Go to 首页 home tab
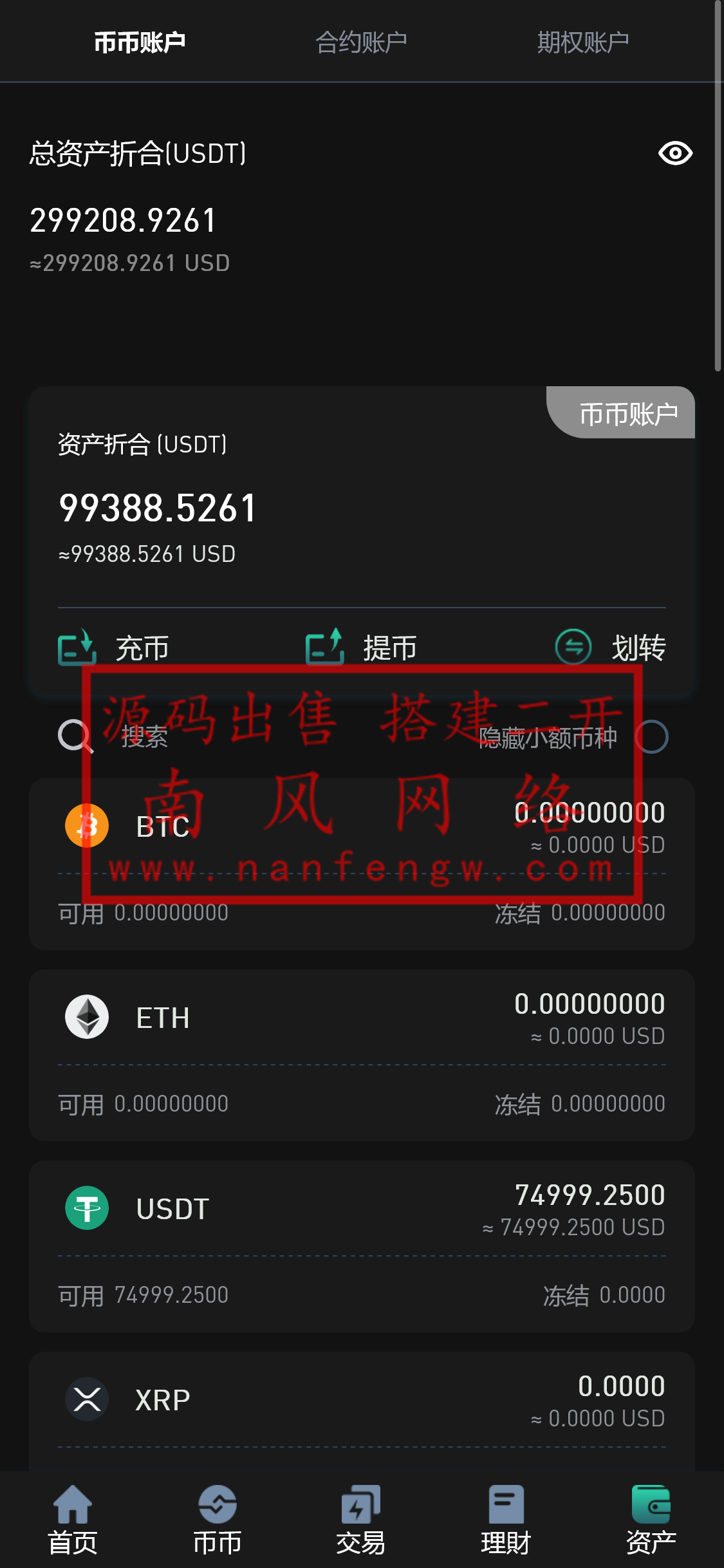Screen dimensions: 724x1568 pos(73,1519)
